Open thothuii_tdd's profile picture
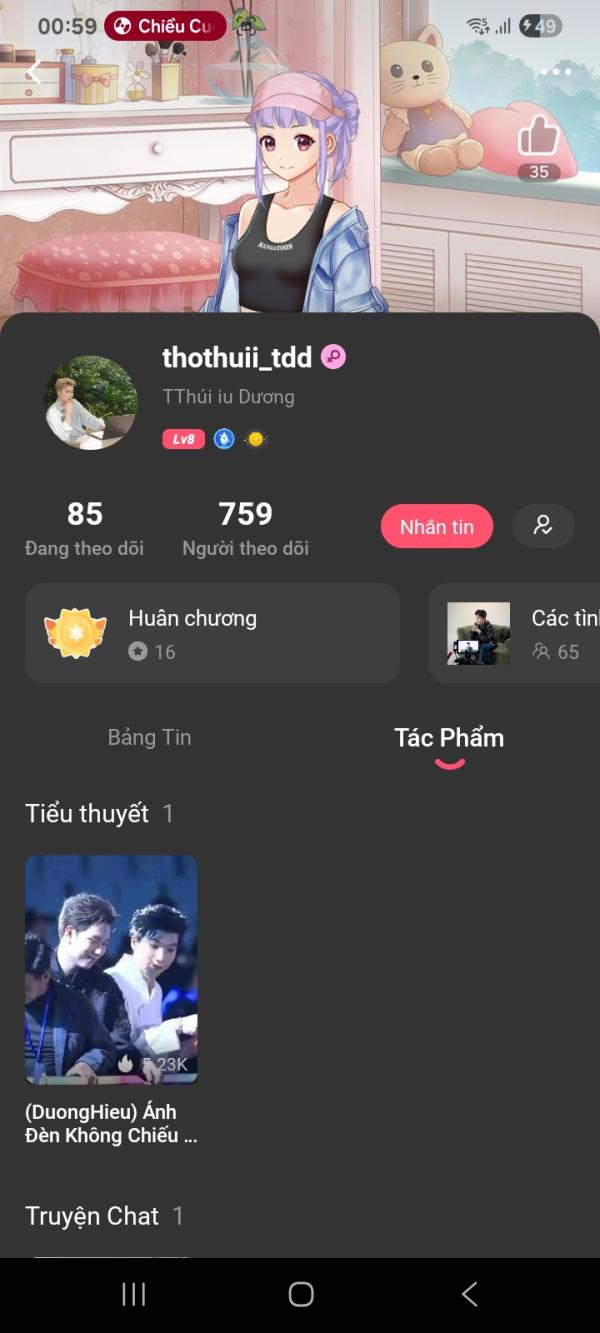 (x=91, y=403)
